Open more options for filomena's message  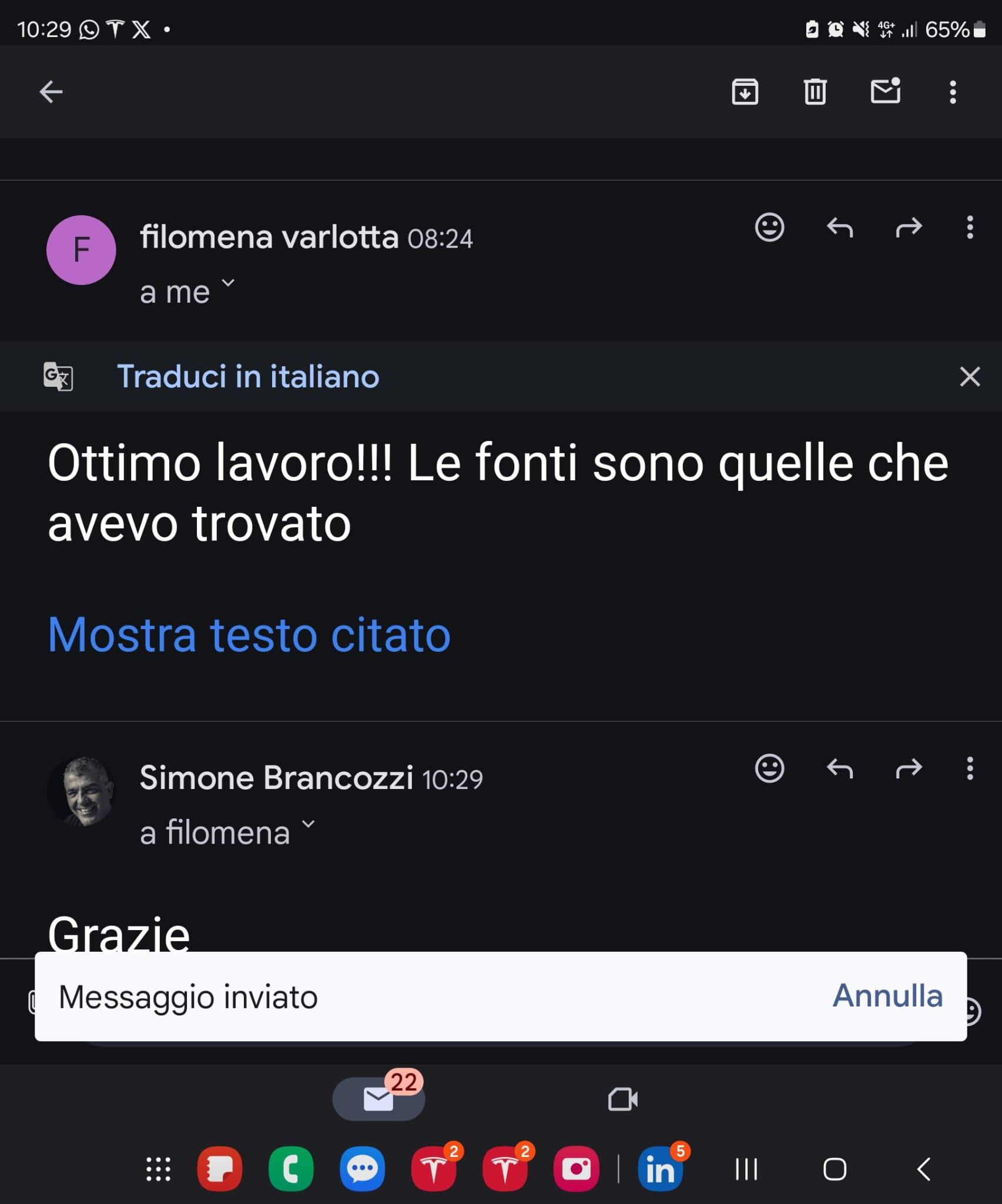coord(970,227)
